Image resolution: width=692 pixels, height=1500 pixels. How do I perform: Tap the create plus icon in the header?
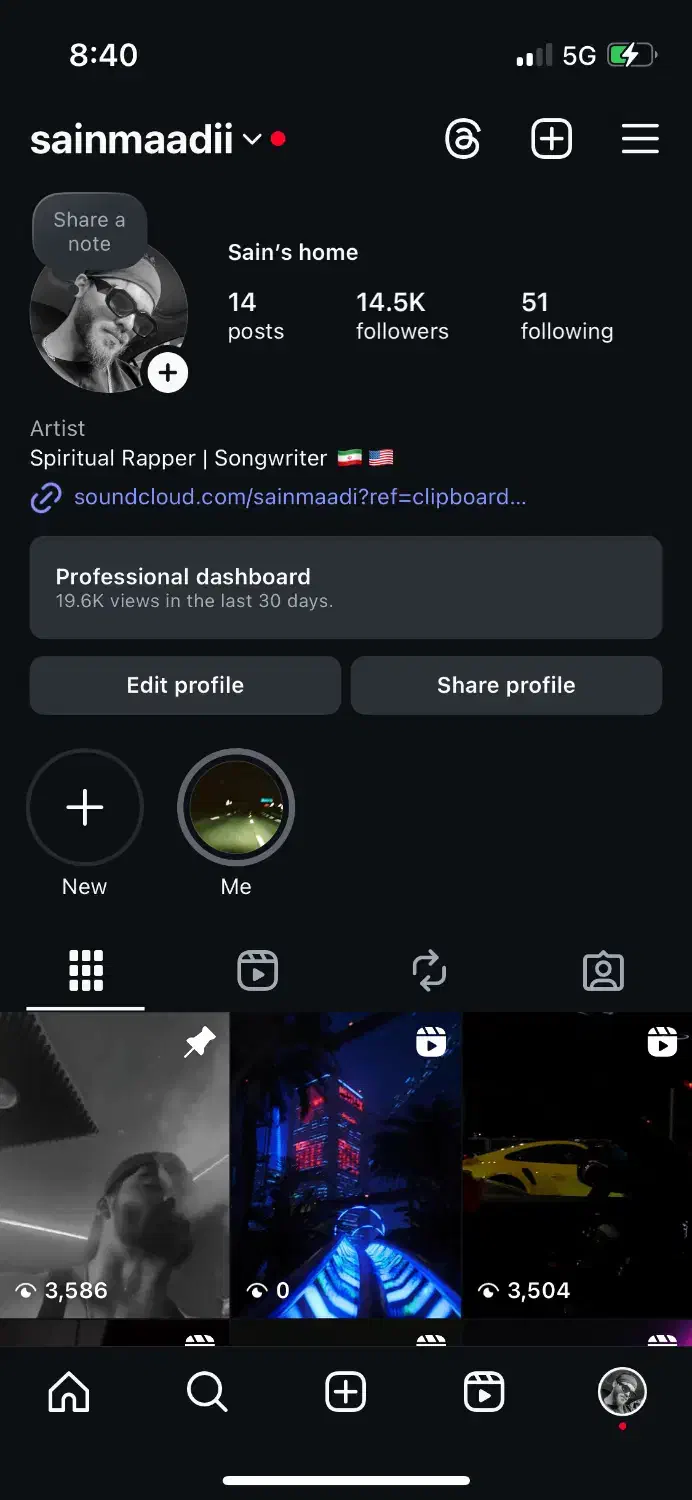click(x=551, y=139)
